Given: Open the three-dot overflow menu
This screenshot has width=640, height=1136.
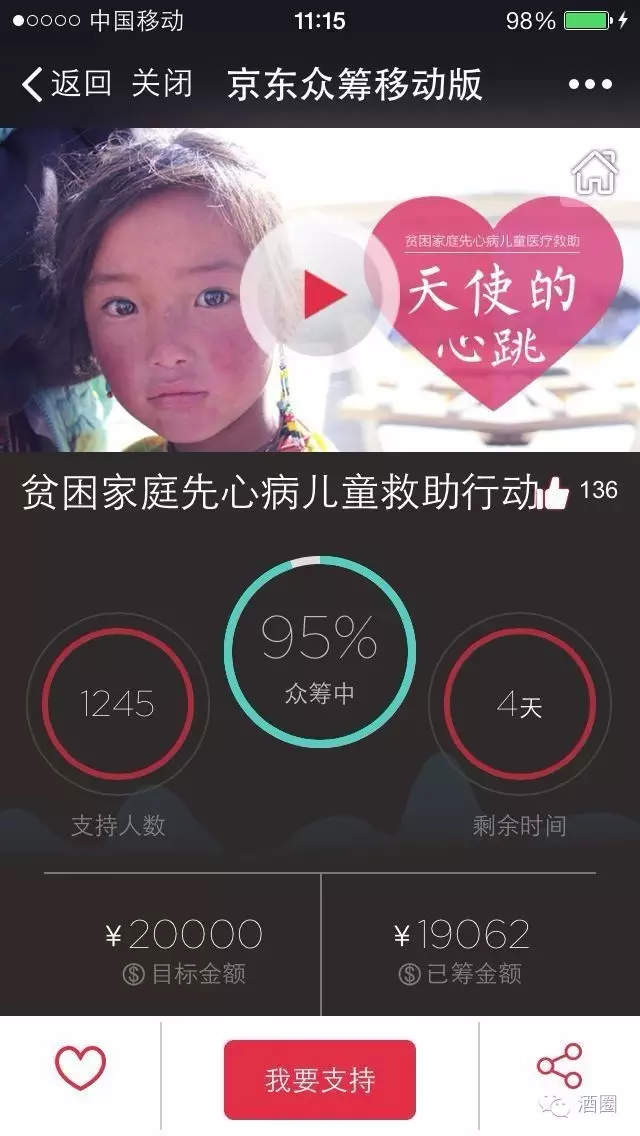Looking at the screenshot, I should pos(590,84).
